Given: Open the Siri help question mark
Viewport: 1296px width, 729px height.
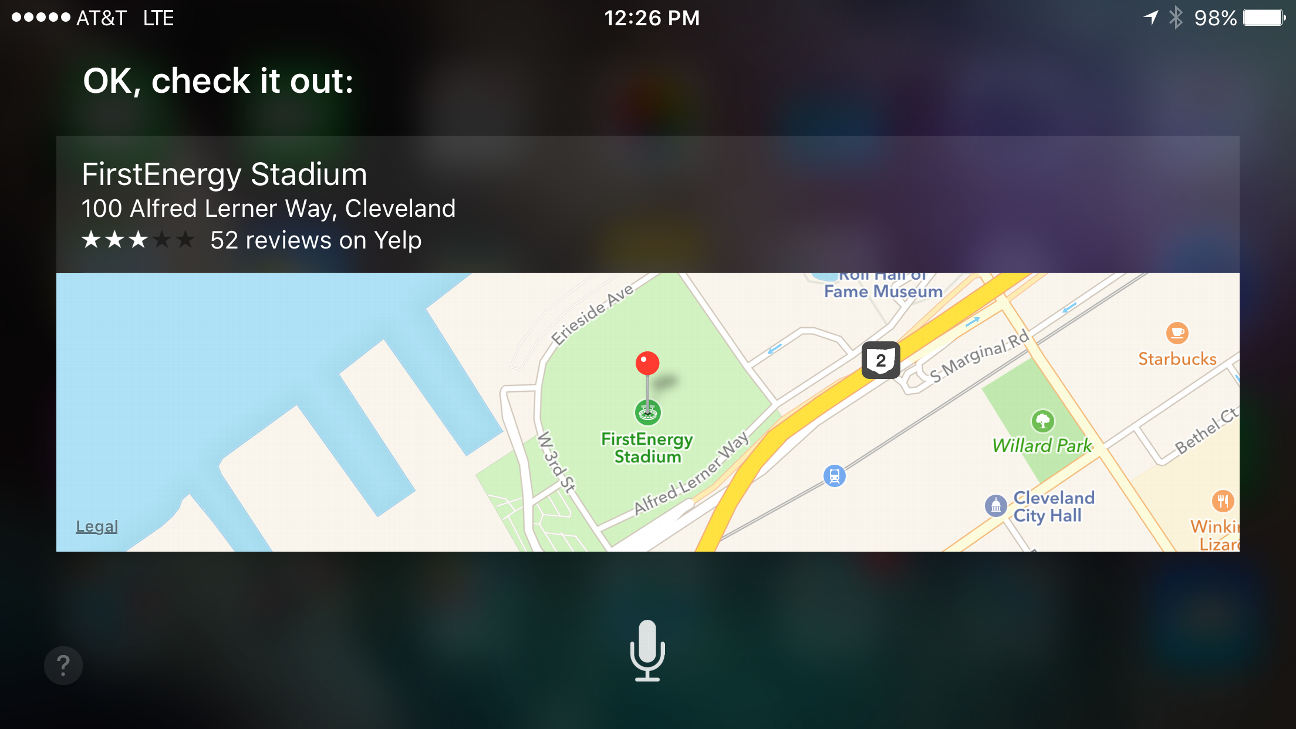Looking at the screenshot, I should point(63,665).
